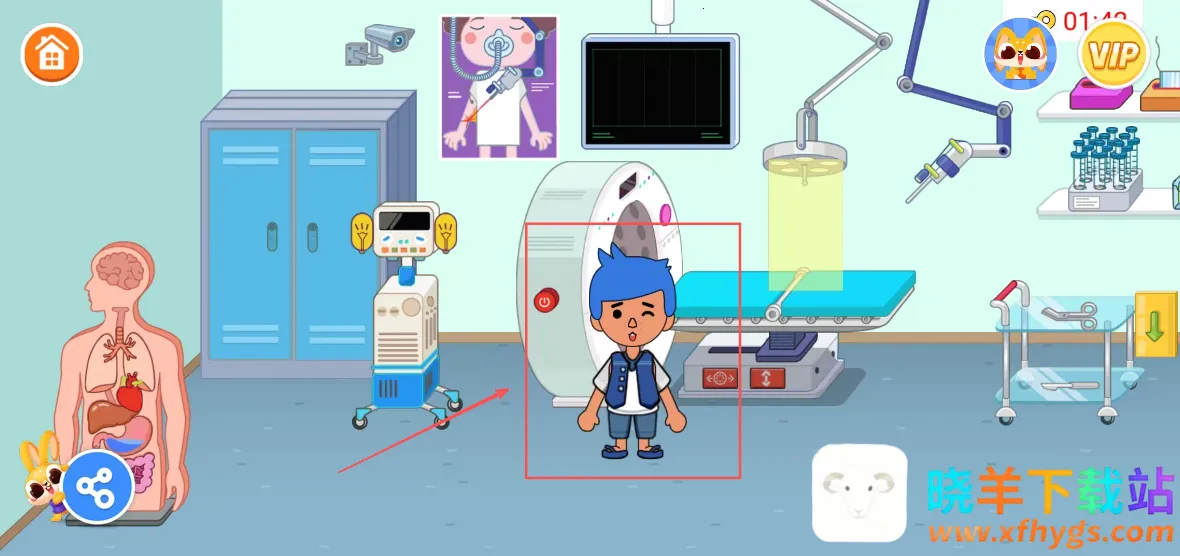1180x556 pixels.
Task: Tap the blue share button
Action: click(x=98, y=489)
